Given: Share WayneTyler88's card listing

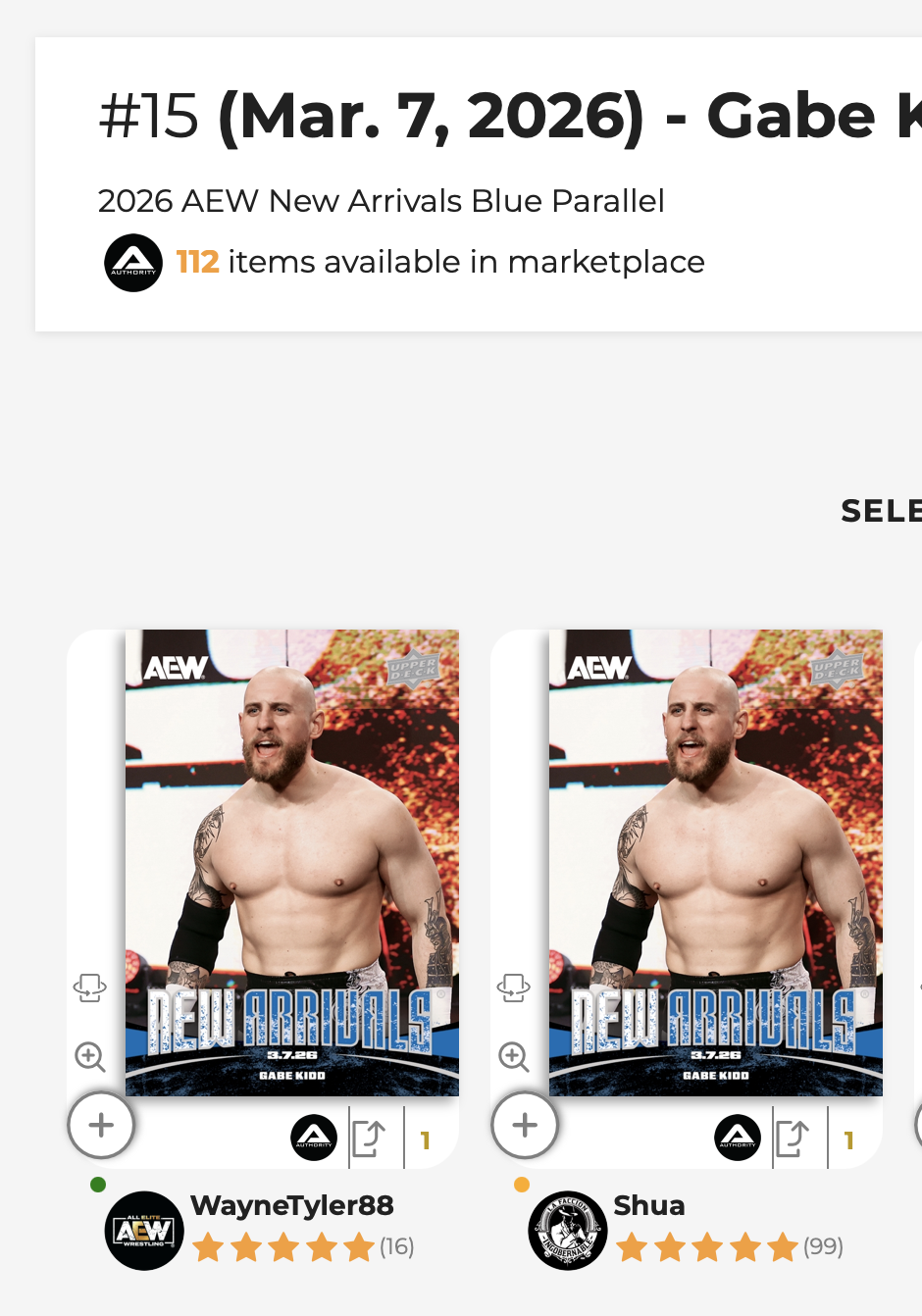Looking at the screenshot, I should (370, 1138).
